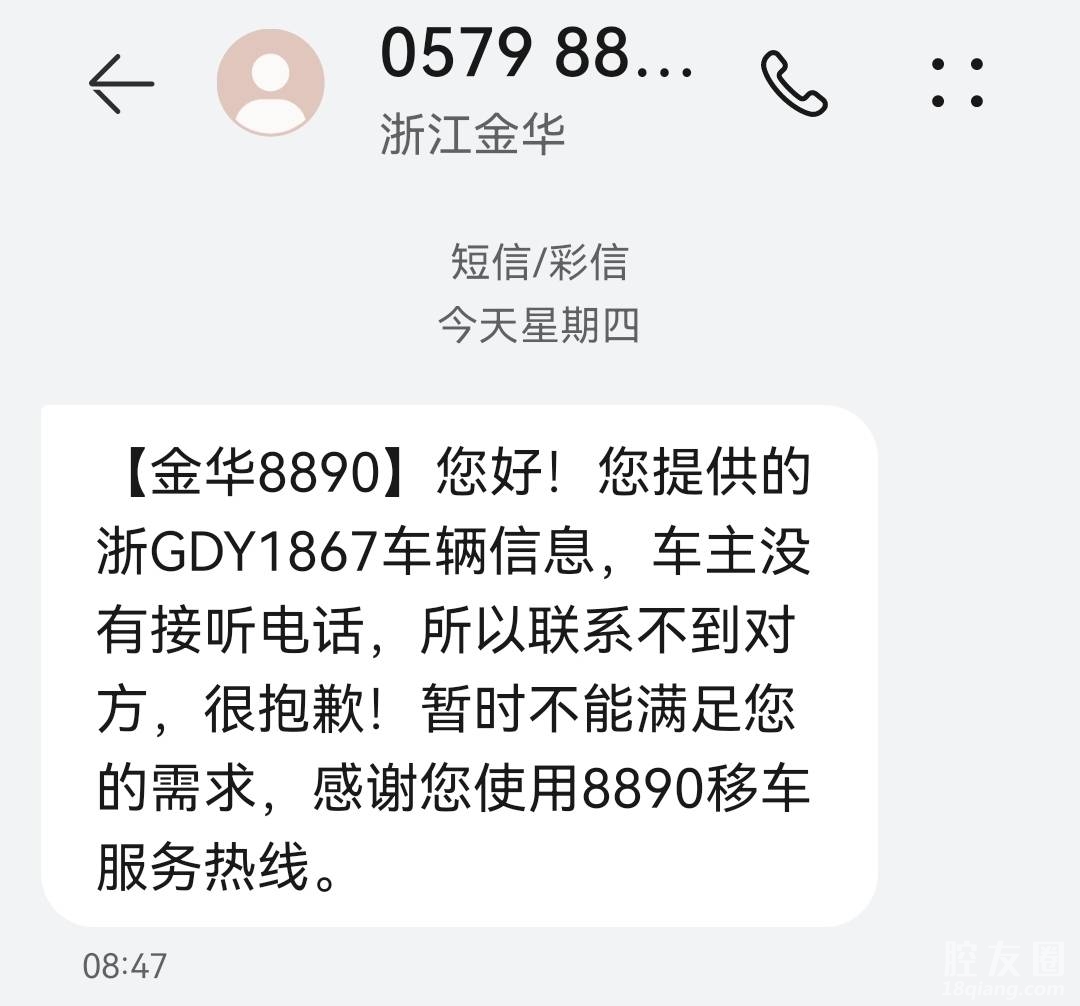The width and height of the screenshot is (1080, 1006).
Task: Go back to the message list
Action: (x=121, y=83)
